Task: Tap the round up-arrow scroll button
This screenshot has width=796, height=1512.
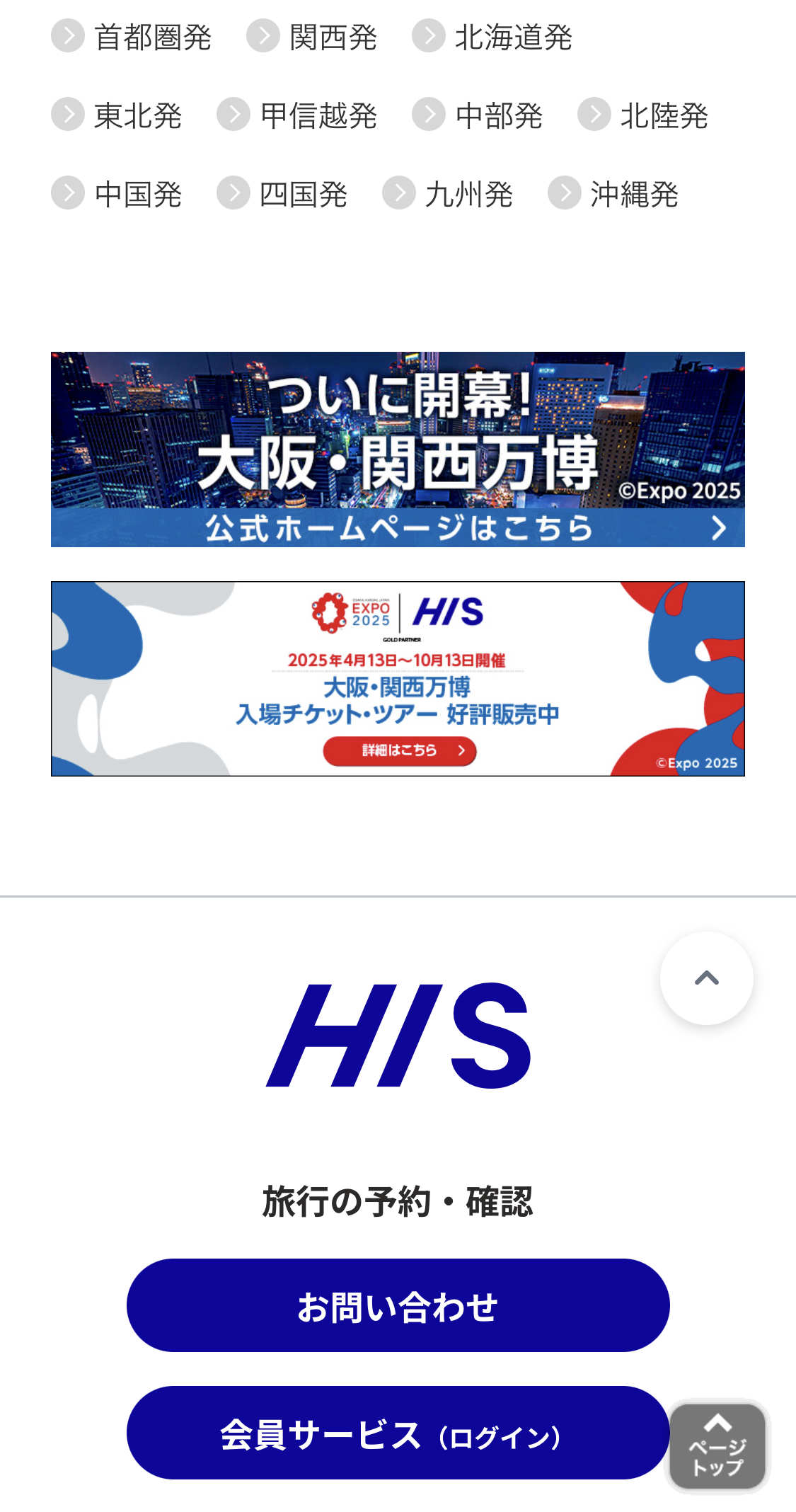Action: (x=706, y=978)
